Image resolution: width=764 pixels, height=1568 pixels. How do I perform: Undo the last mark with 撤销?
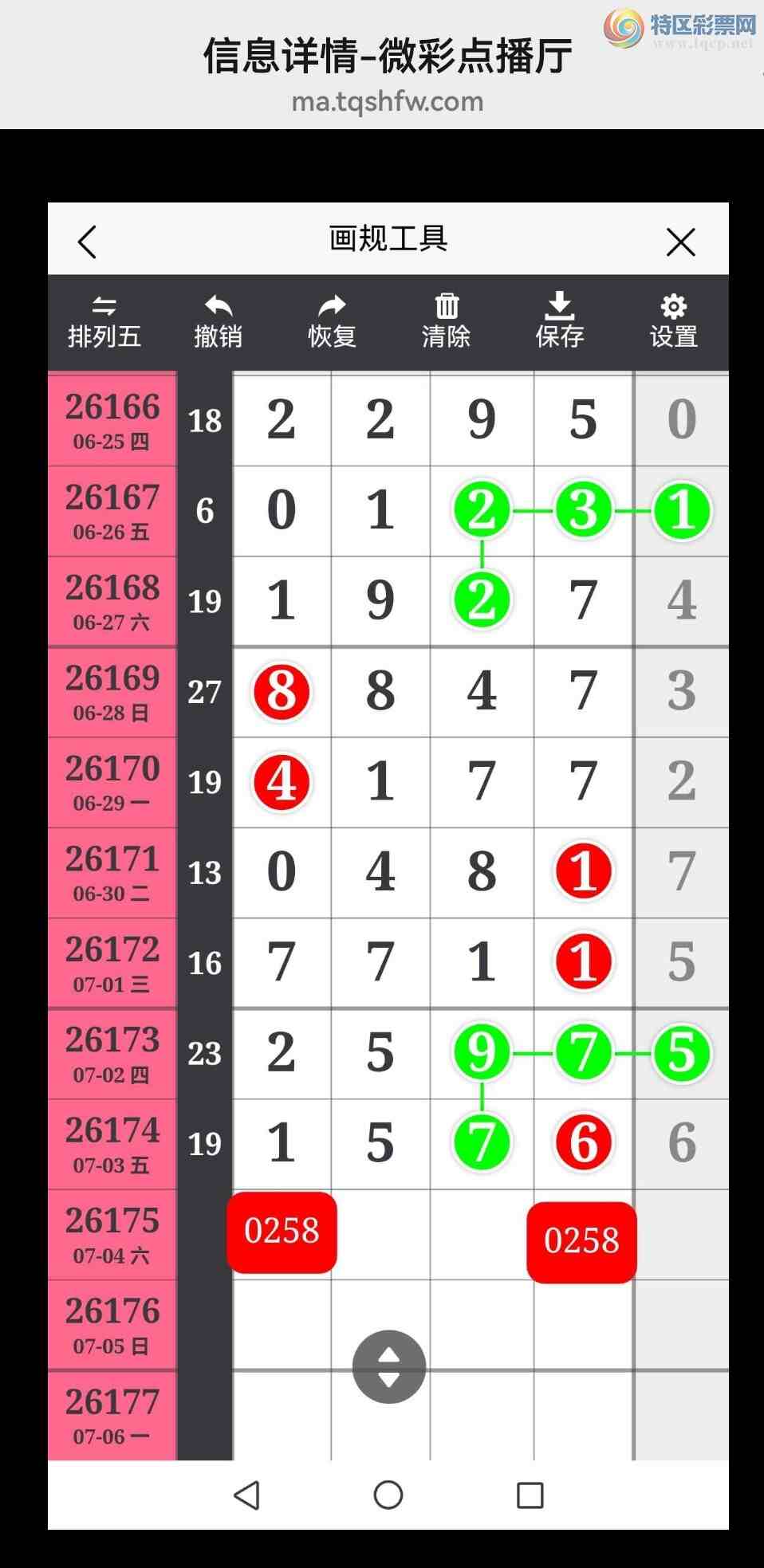coord(218,322)
